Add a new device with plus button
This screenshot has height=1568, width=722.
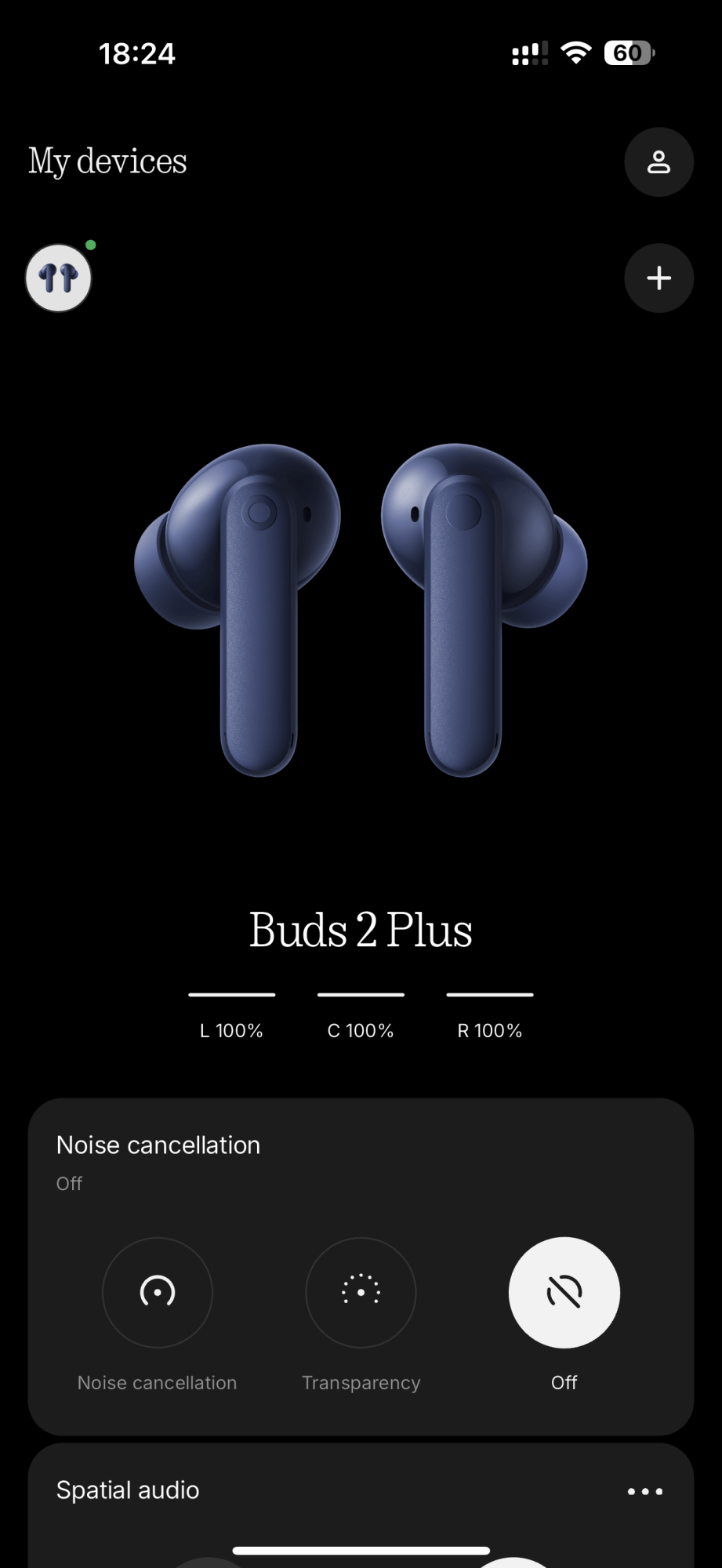(x=659, y=278)
